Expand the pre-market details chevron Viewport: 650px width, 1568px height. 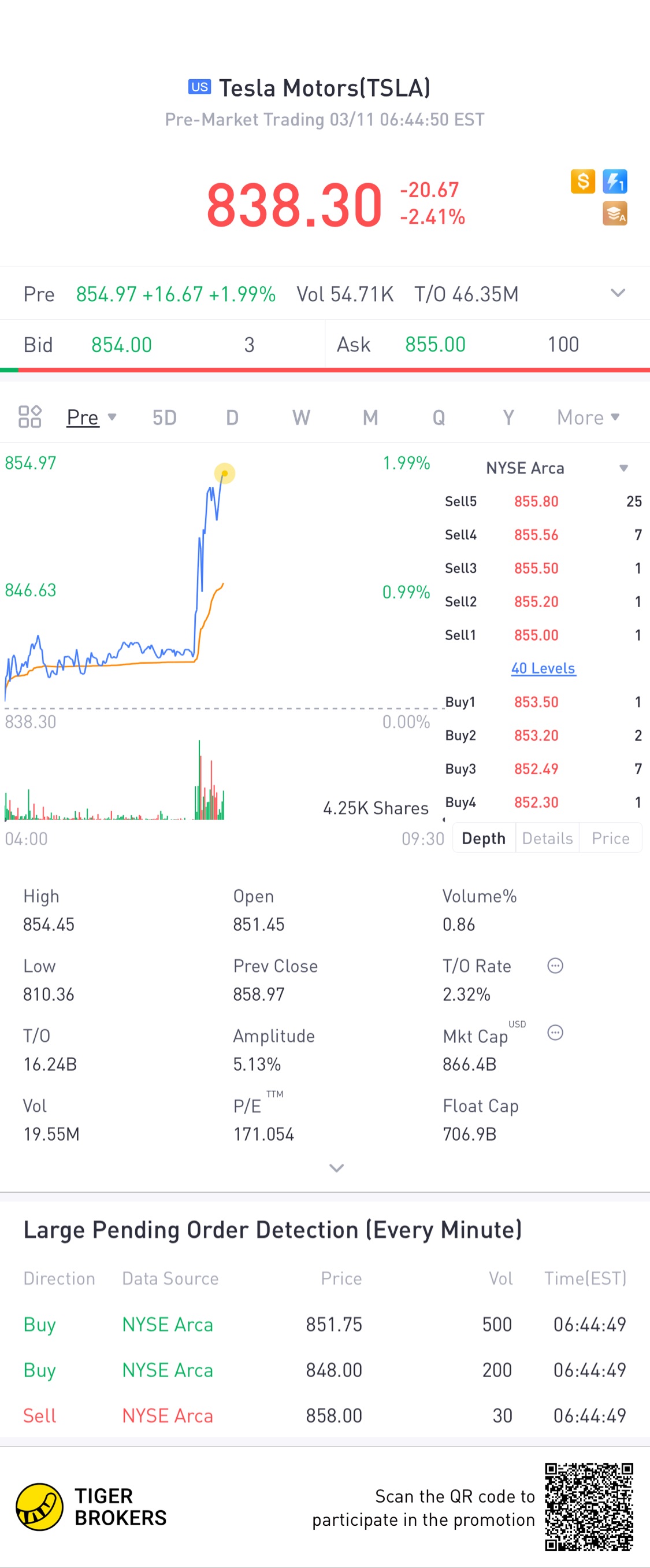(x=617, y=293)
